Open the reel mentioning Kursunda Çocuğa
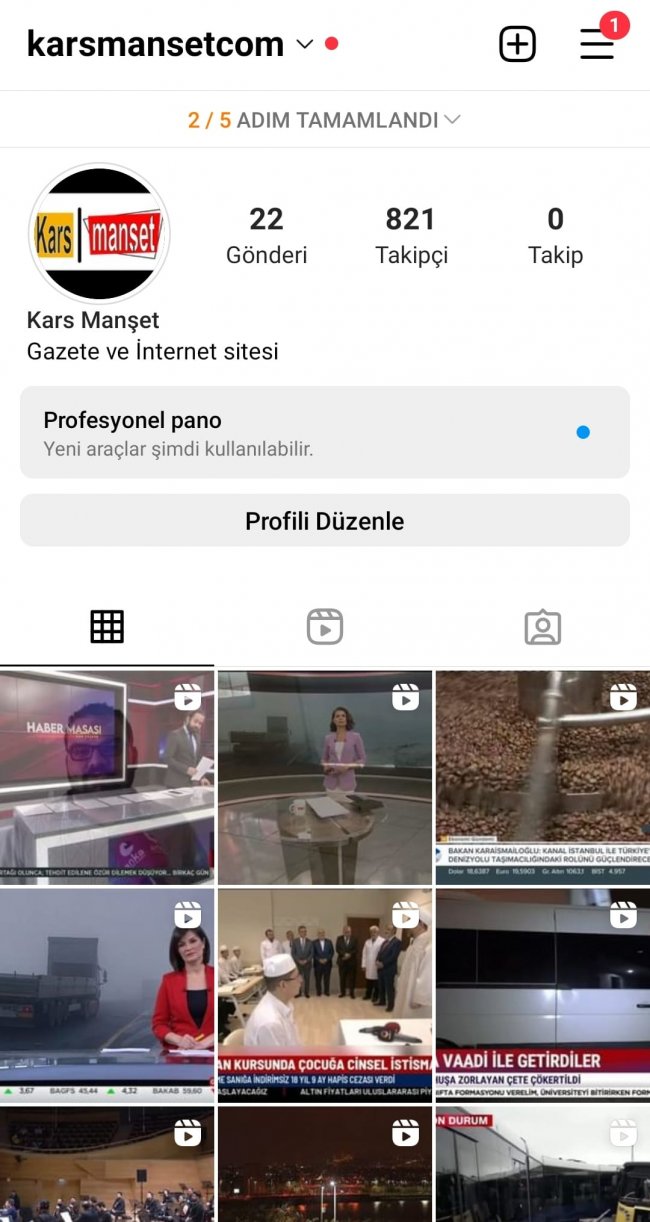650x1222 pixels. [x=324, y=995]
